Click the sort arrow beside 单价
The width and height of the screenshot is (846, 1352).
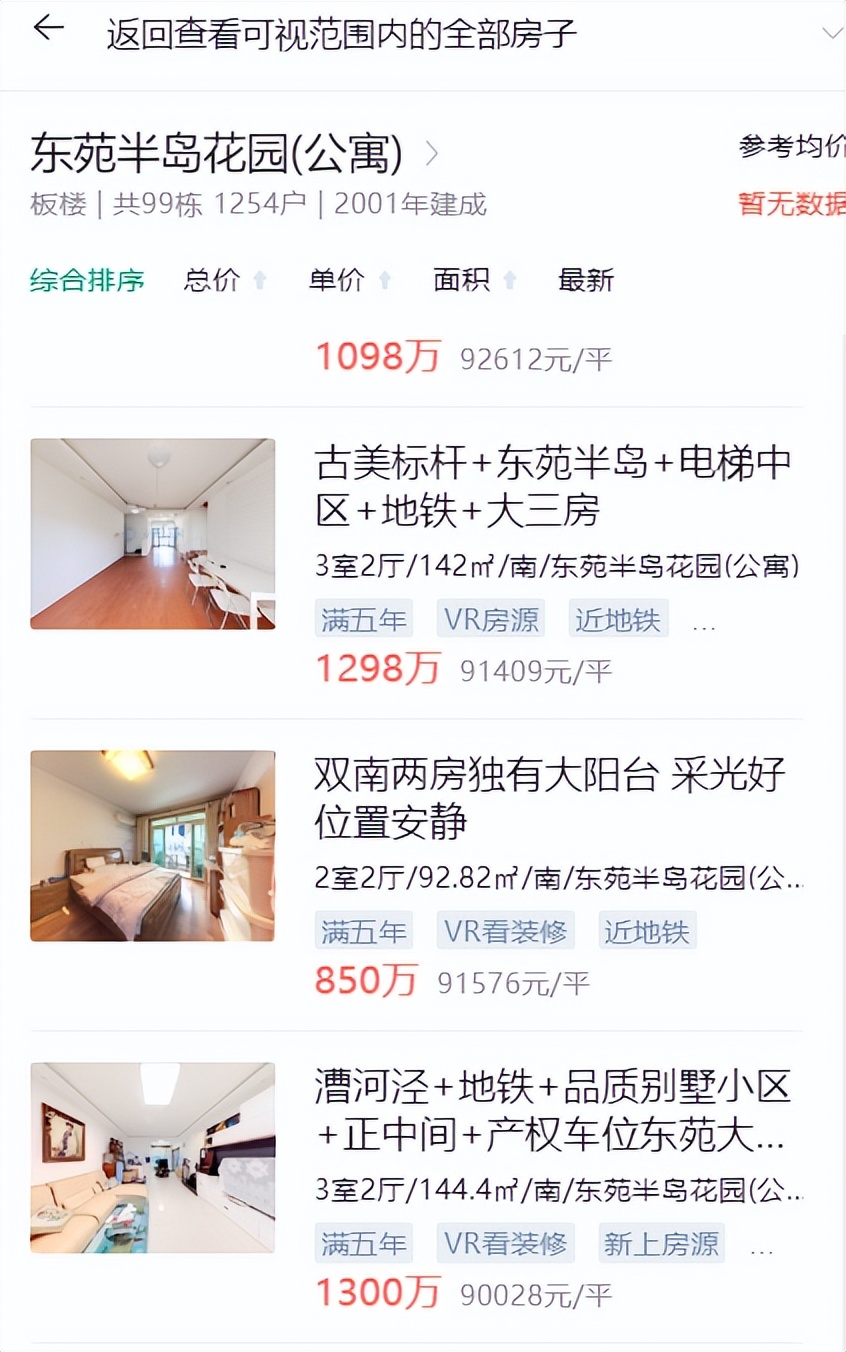pyautogui.click(x=384, y=280)
